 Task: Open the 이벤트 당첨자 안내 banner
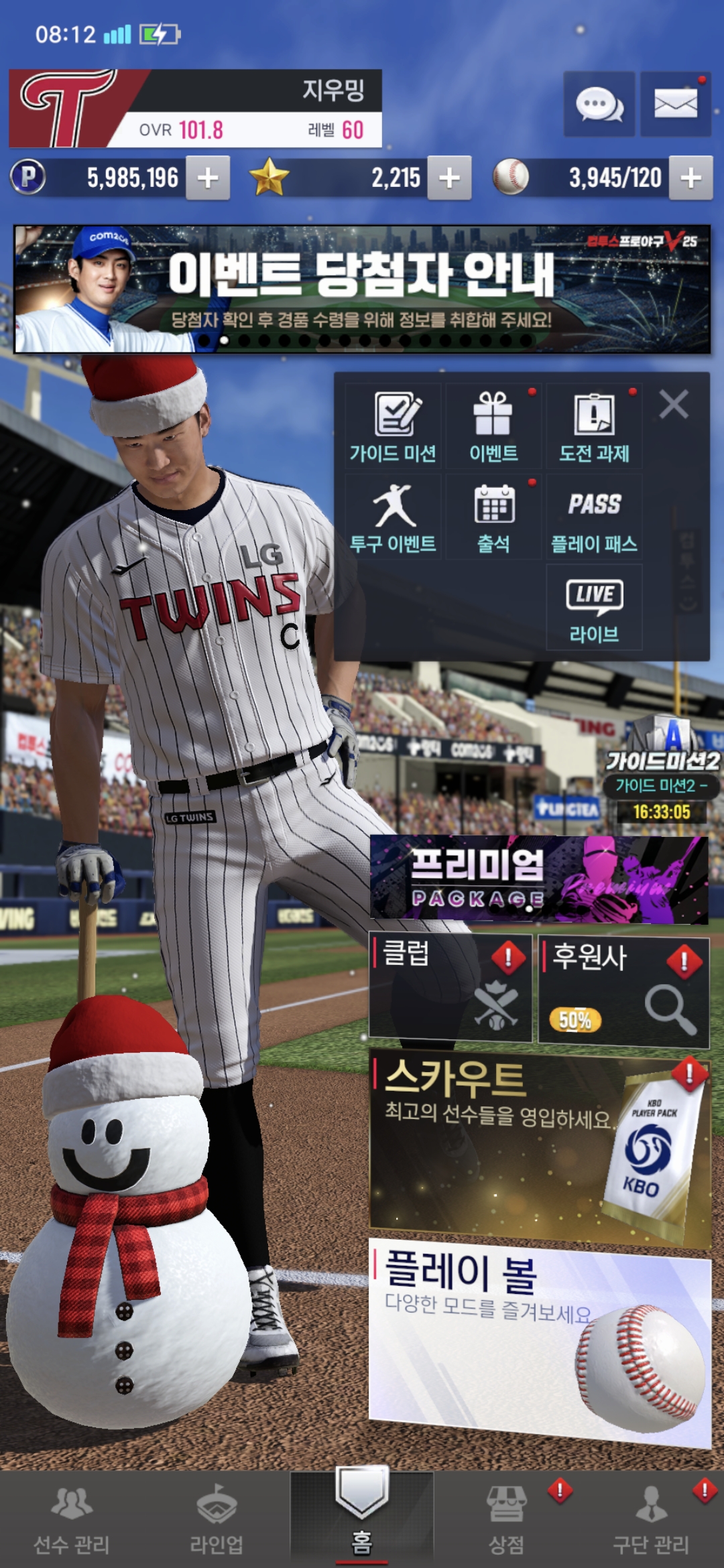tap(362, 289)
